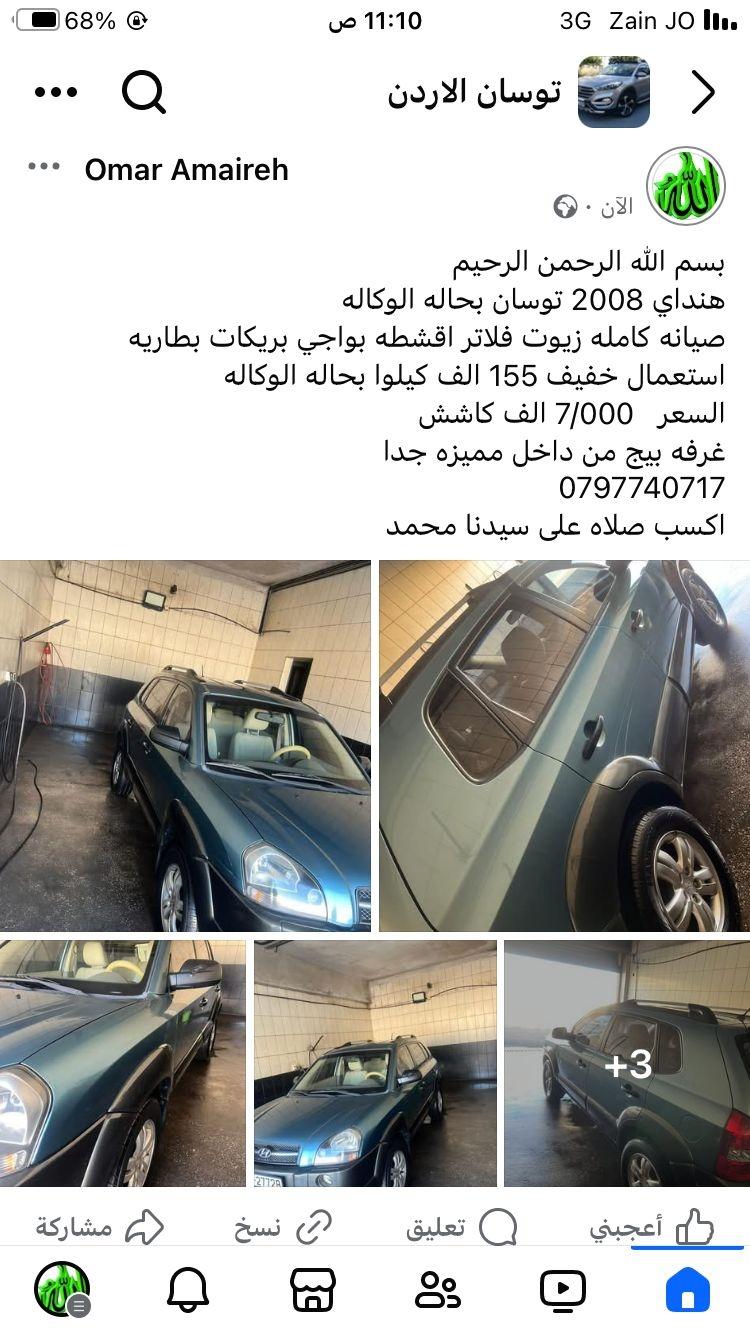
Task: Call the phone number 0797740717 in the post
Action: [x=641, y=488]
